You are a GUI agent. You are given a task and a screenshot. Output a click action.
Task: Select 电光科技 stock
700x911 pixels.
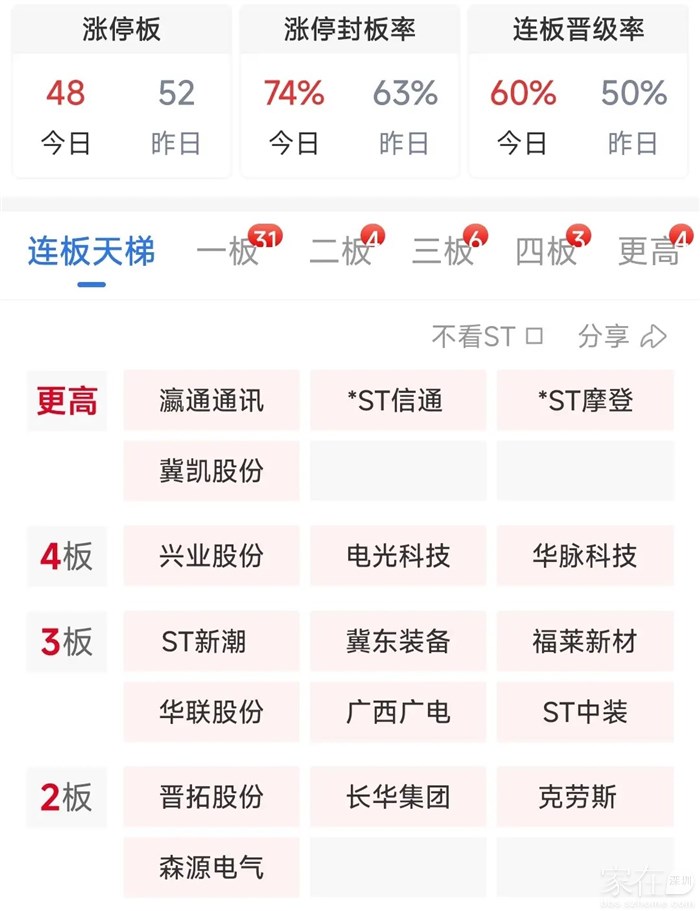click(398, 556)
